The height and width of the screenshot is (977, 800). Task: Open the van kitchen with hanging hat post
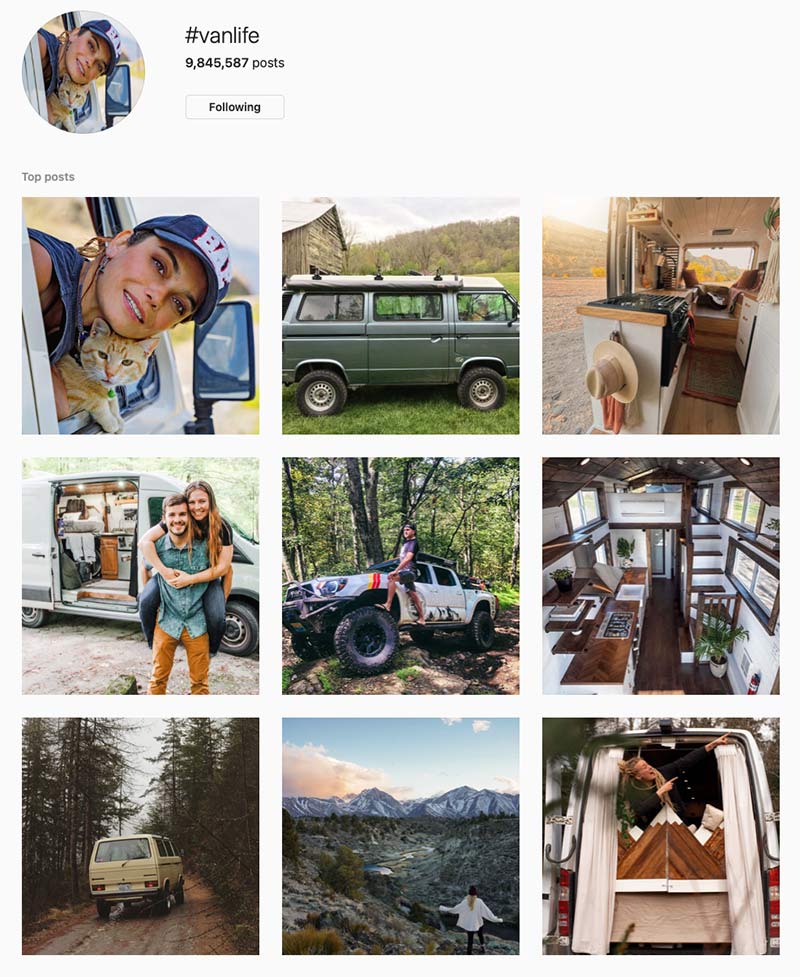coord(660,315)
